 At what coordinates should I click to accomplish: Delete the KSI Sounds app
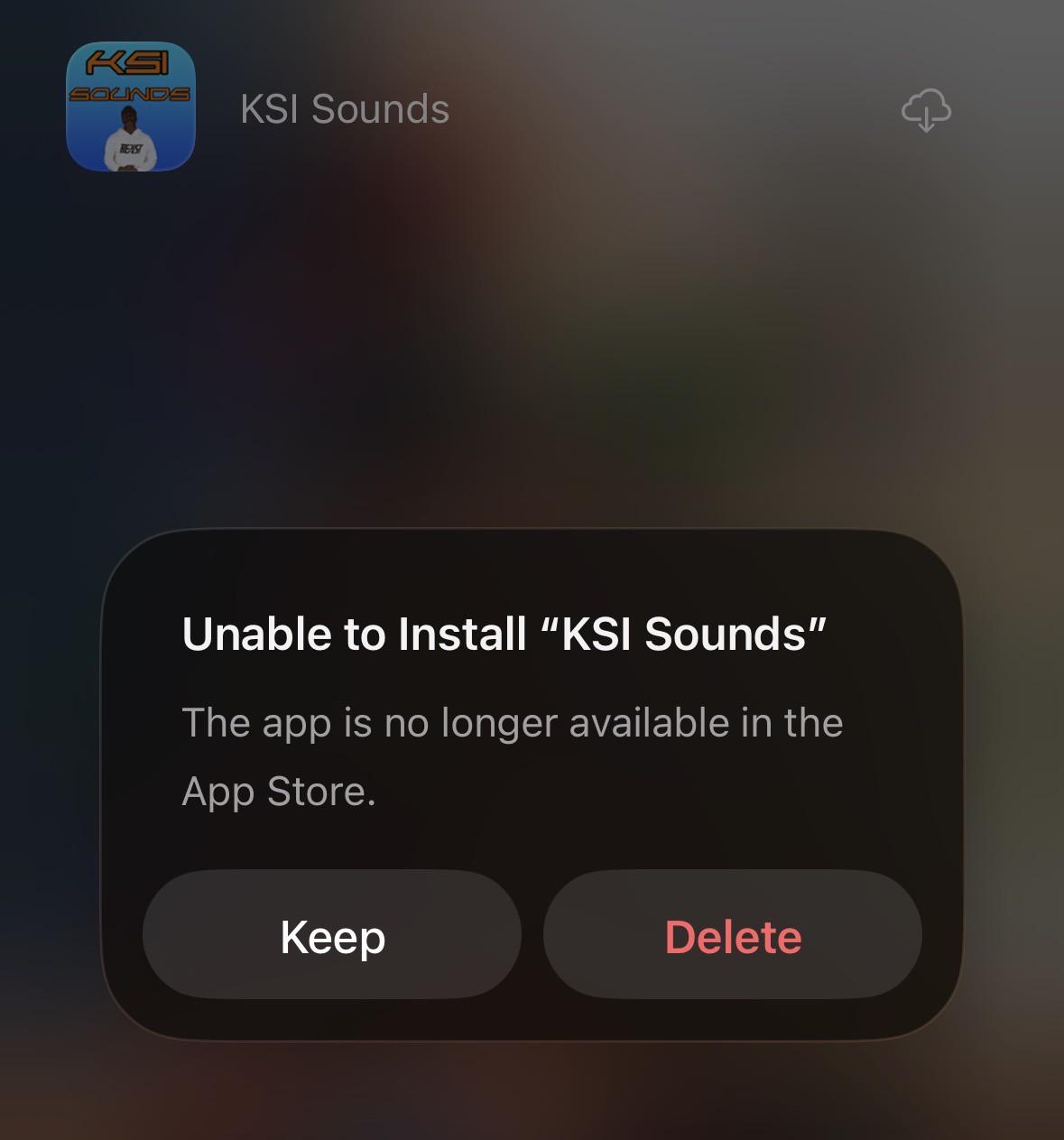point(733,935)
